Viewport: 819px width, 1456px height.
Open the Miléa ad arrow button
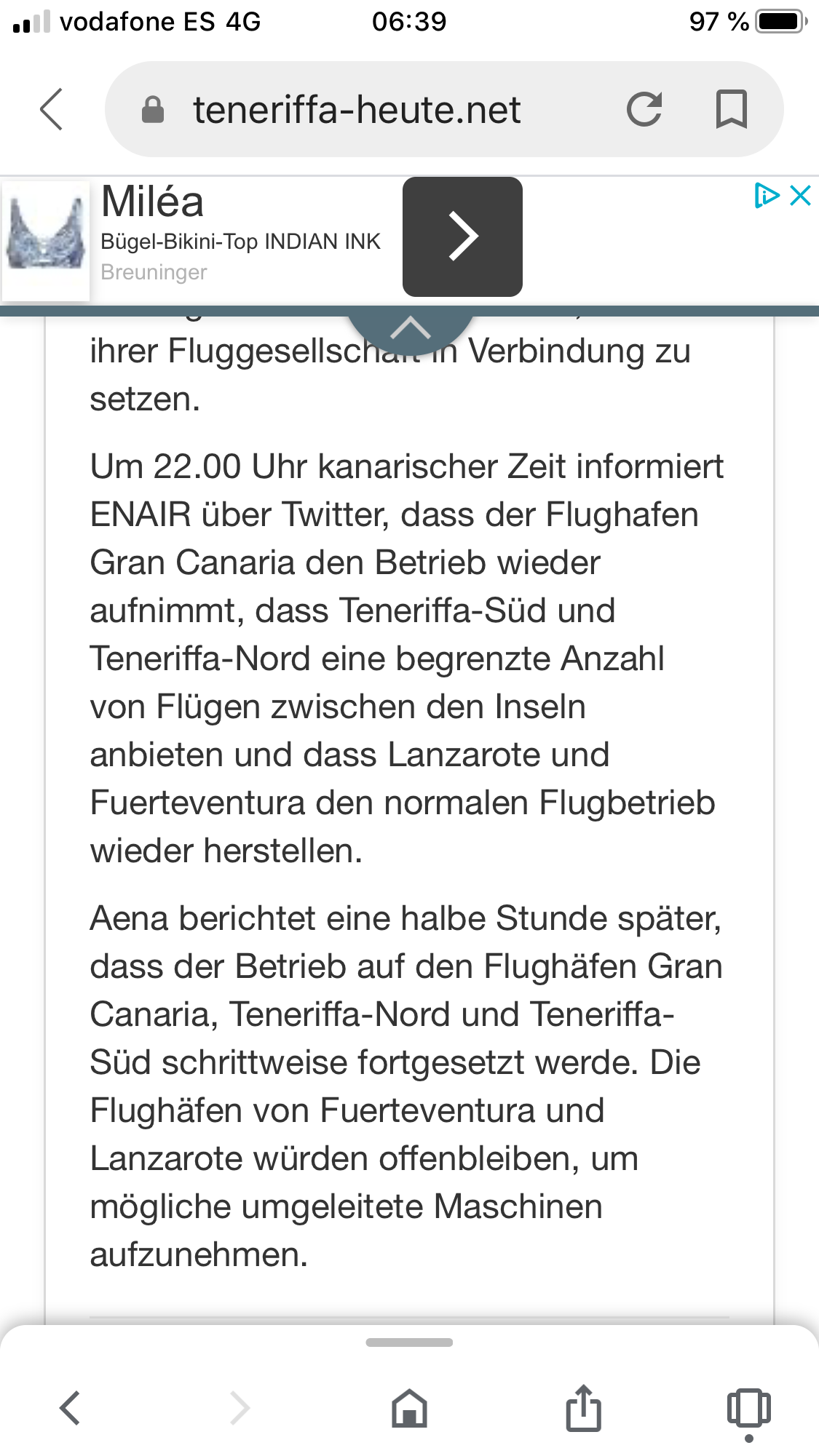click(462, 236)
